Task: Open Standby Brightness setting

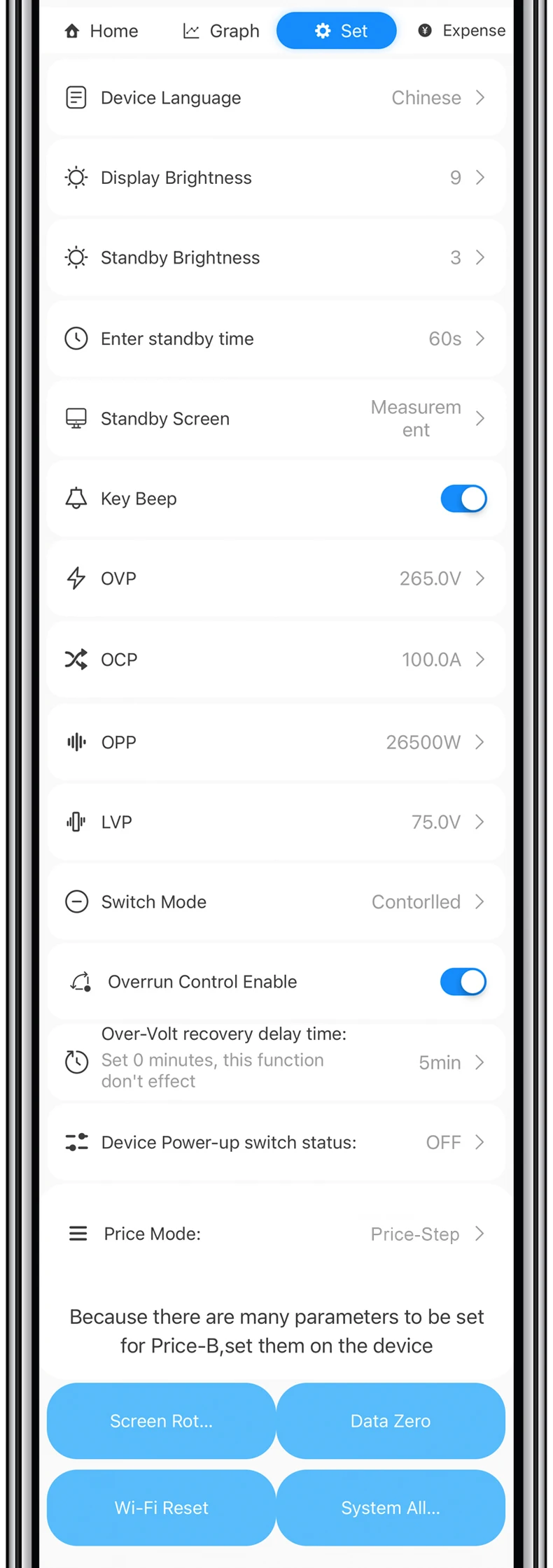Action: (276, 258)
